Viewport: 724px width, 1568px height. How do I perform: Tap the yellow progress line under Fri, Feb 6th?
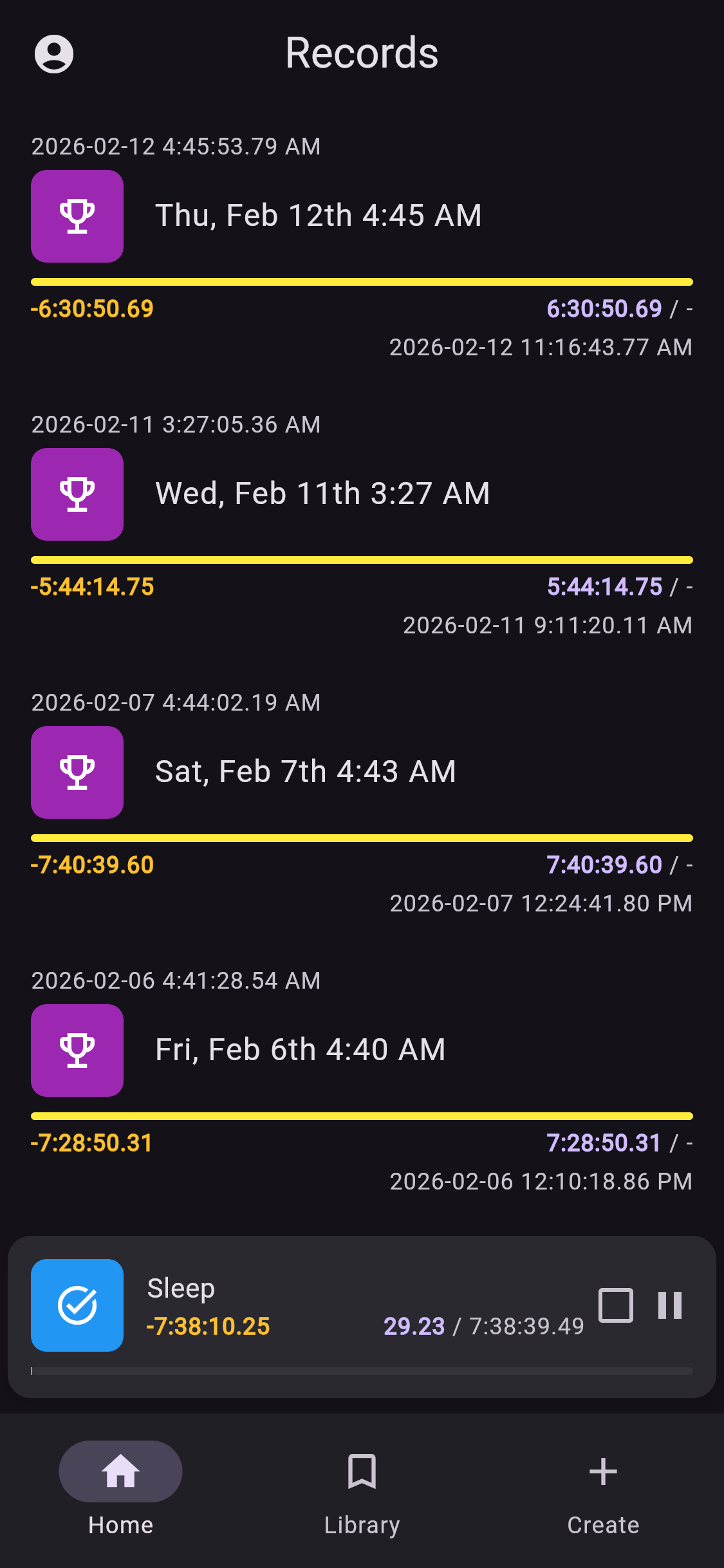[362, 1113]
